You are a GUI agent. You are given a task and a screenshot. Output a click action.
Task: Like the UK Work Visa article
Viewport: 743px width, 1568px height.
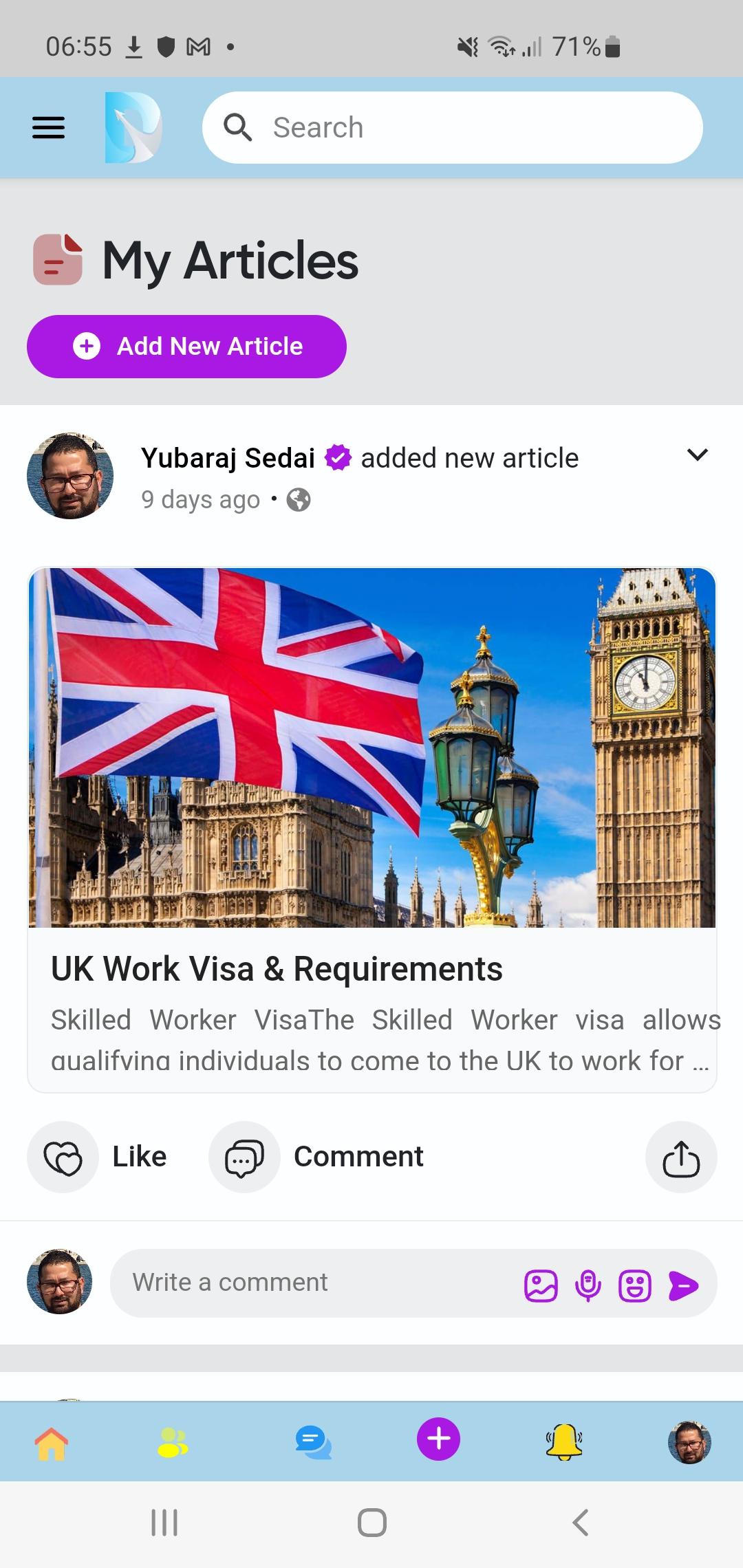(97, 1157)
